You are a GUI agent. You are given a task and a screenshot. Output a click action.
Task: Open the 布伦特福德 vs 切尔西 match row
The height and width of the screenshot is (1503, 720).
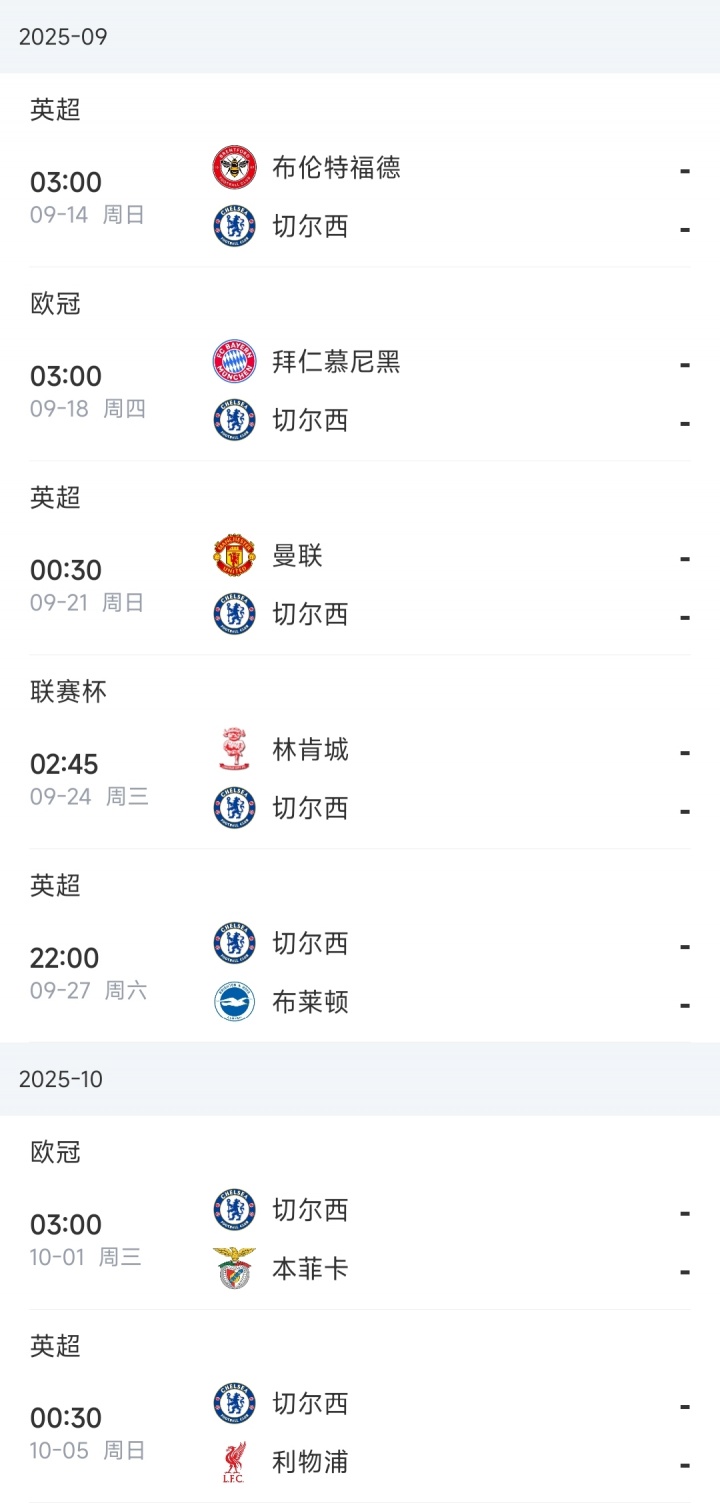point(360,196)
